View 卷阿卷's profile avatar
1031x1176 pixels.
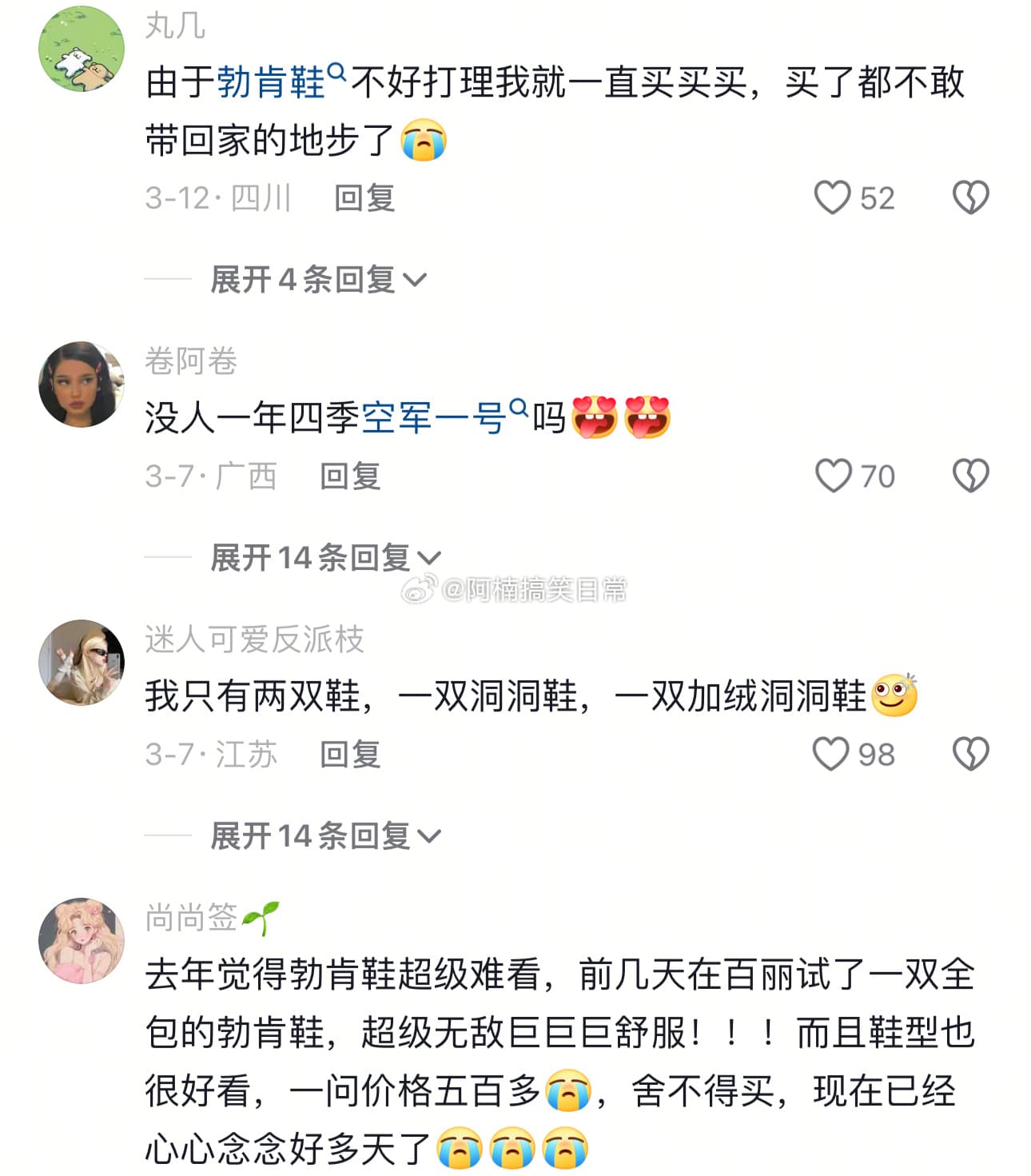[x=82, y=385]
